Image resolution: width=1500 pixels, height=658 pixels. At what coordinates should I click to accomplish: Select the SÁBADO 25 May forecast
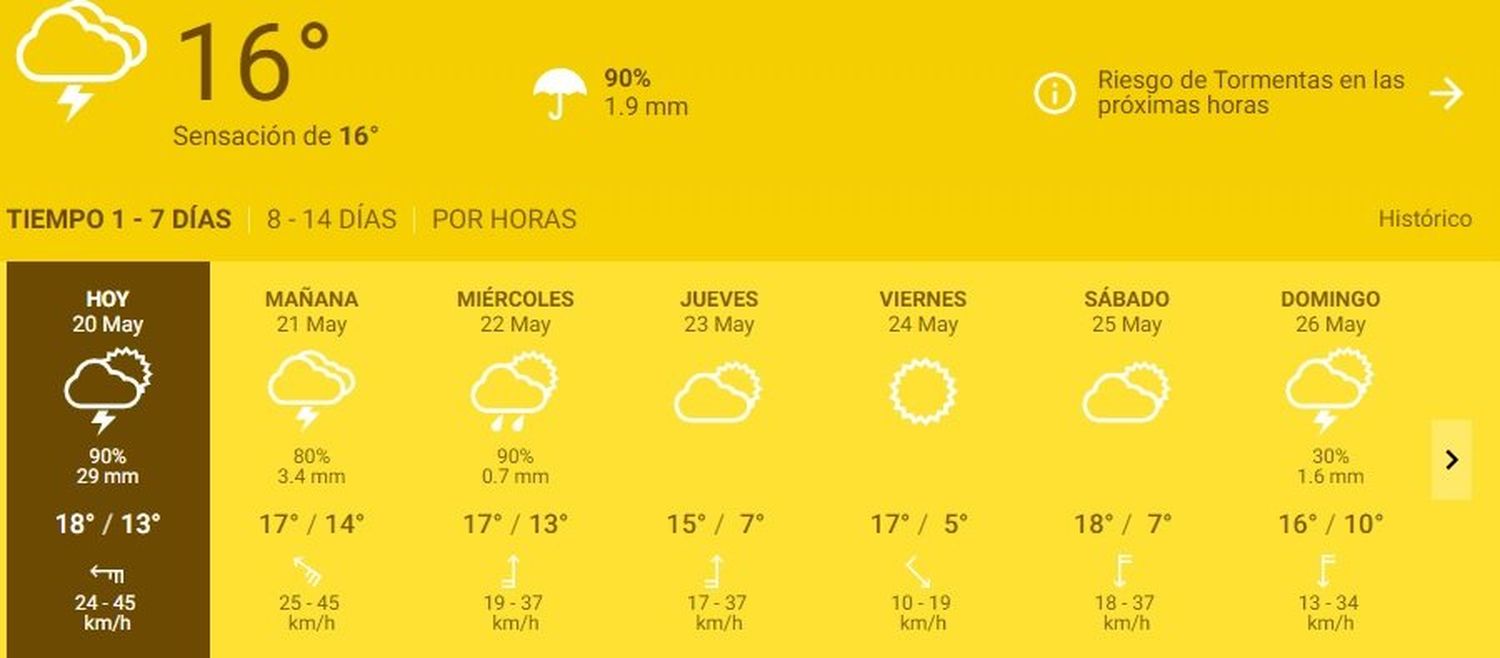(x=1126, y=460)
